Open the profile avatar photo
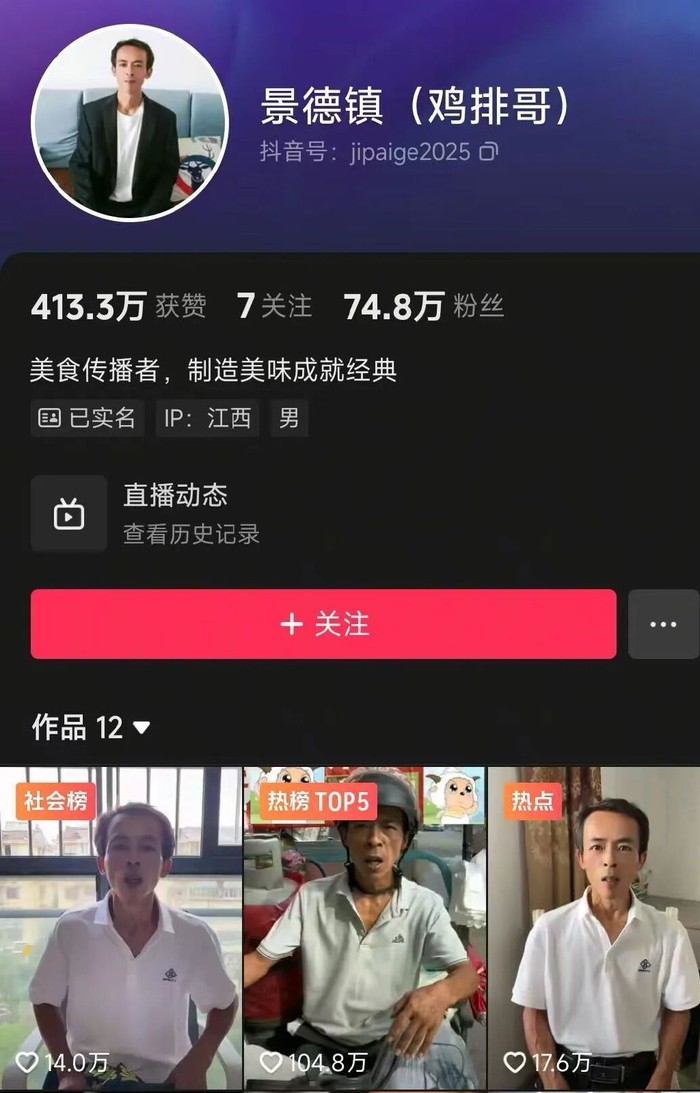 point(130,123)
